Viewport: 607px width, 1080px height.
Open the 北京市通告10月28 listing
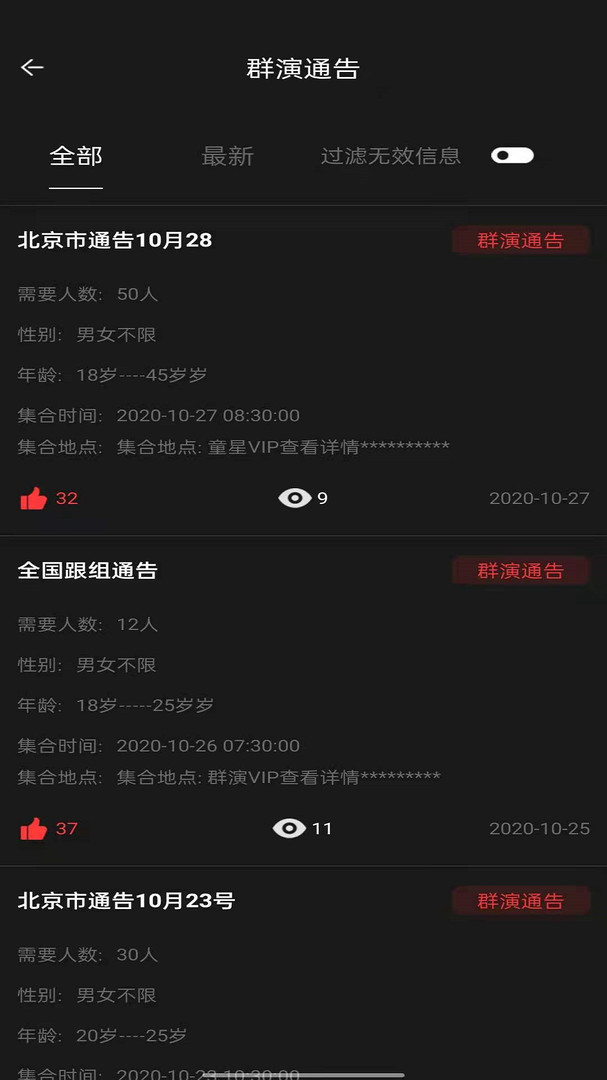(x=115, y=240)
